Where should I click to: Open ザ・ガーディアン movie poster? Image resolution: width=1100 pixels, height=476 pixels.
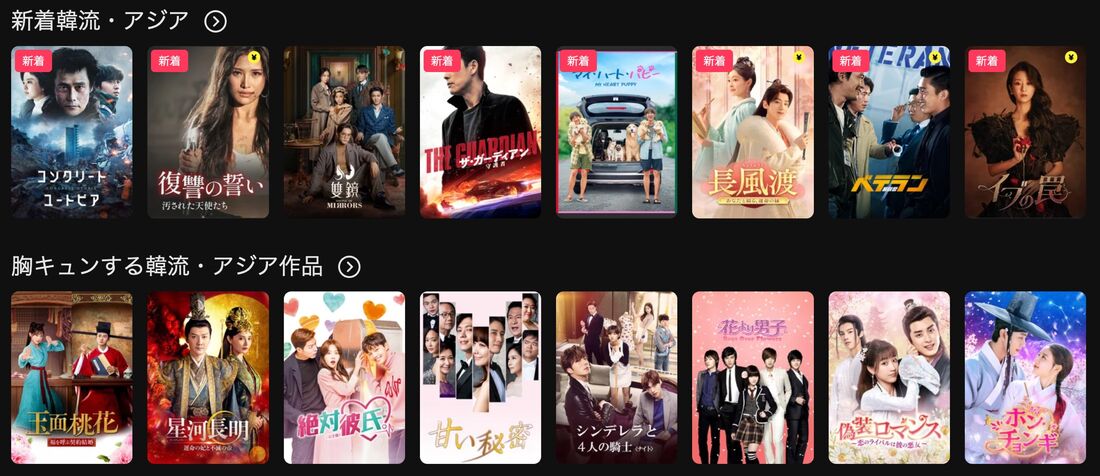click(x=480, y=132)
